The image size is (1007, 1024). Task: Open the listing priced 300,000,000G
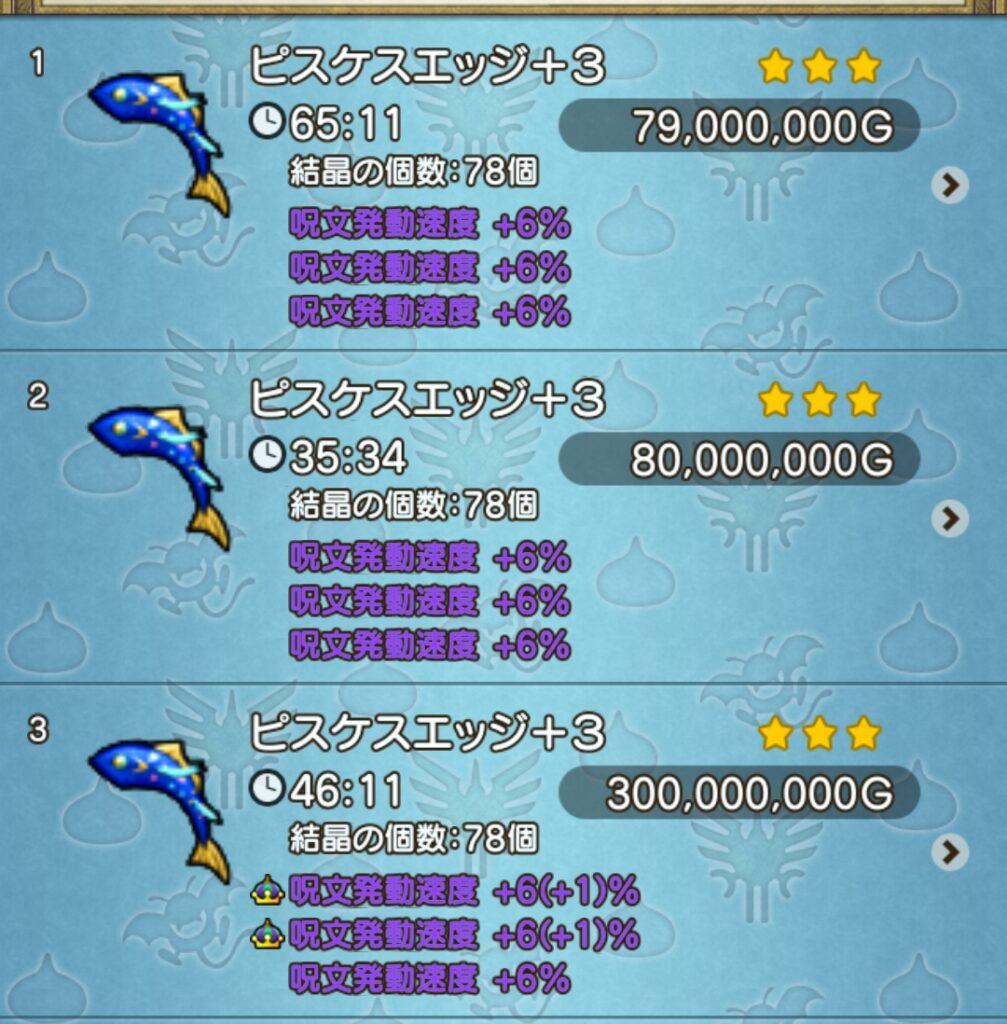[738, 793]
